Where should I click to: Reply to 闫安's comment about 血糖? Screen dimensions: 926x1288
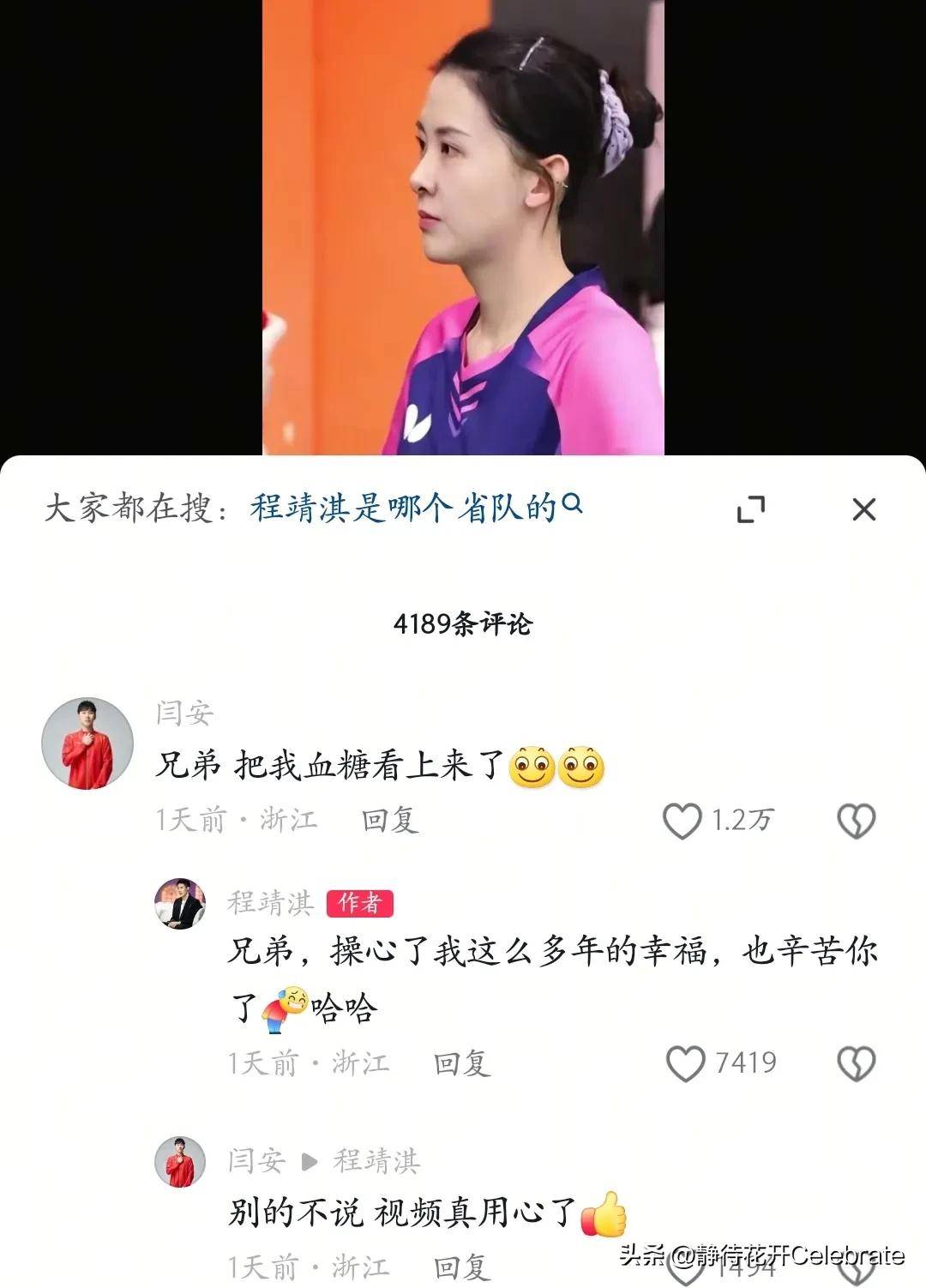389,821
